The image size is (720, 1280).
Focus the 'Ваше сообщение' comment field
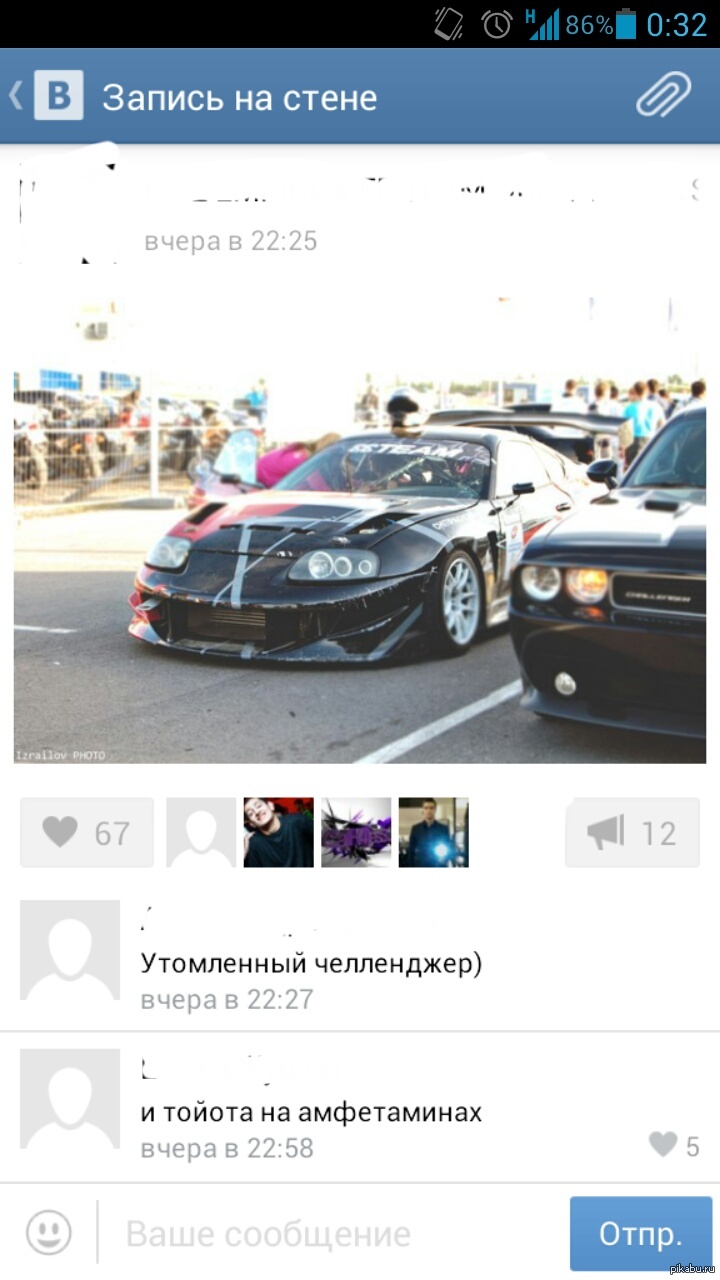point(330,1234)
